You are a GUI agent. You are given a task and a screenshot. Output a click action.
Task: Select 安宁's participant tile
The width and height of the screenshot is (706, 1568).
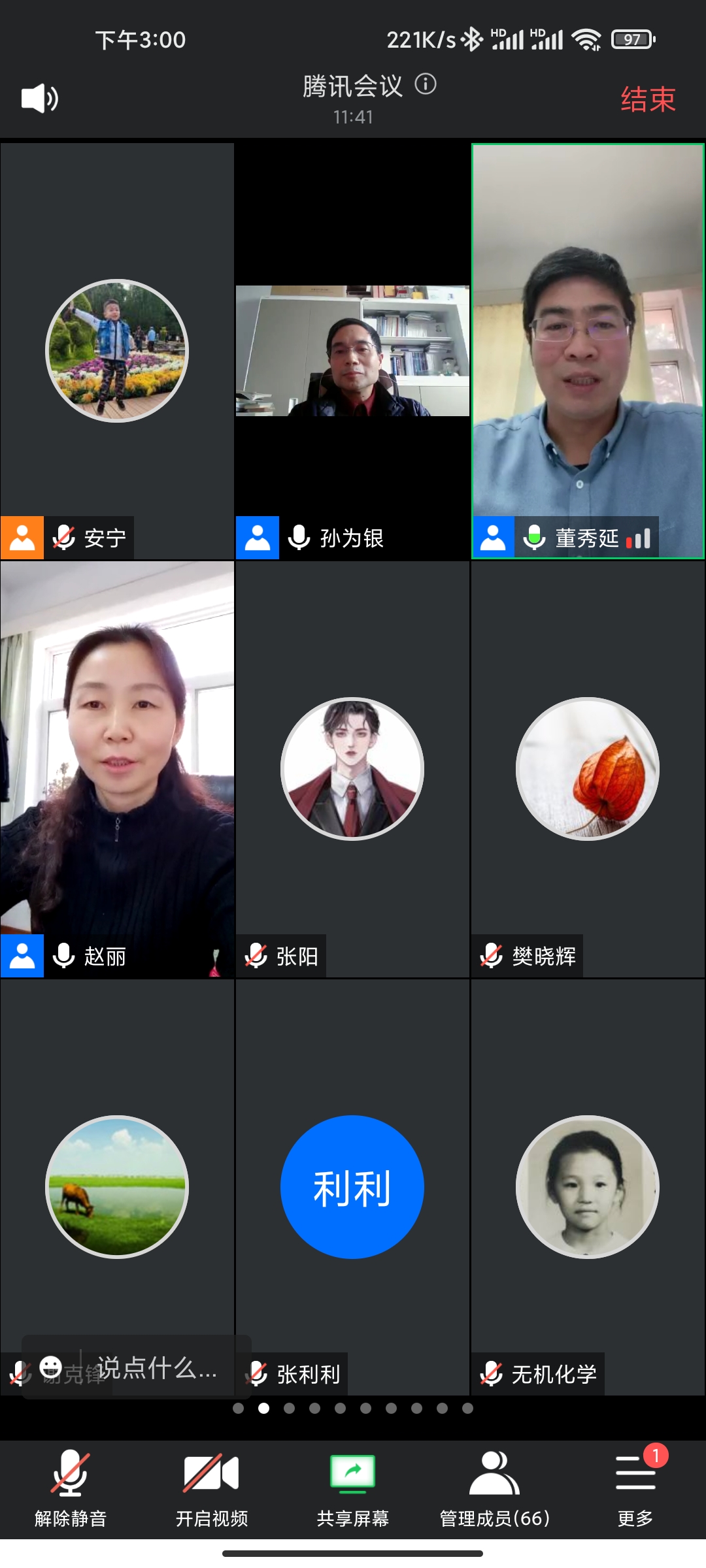tap(117, 351)
